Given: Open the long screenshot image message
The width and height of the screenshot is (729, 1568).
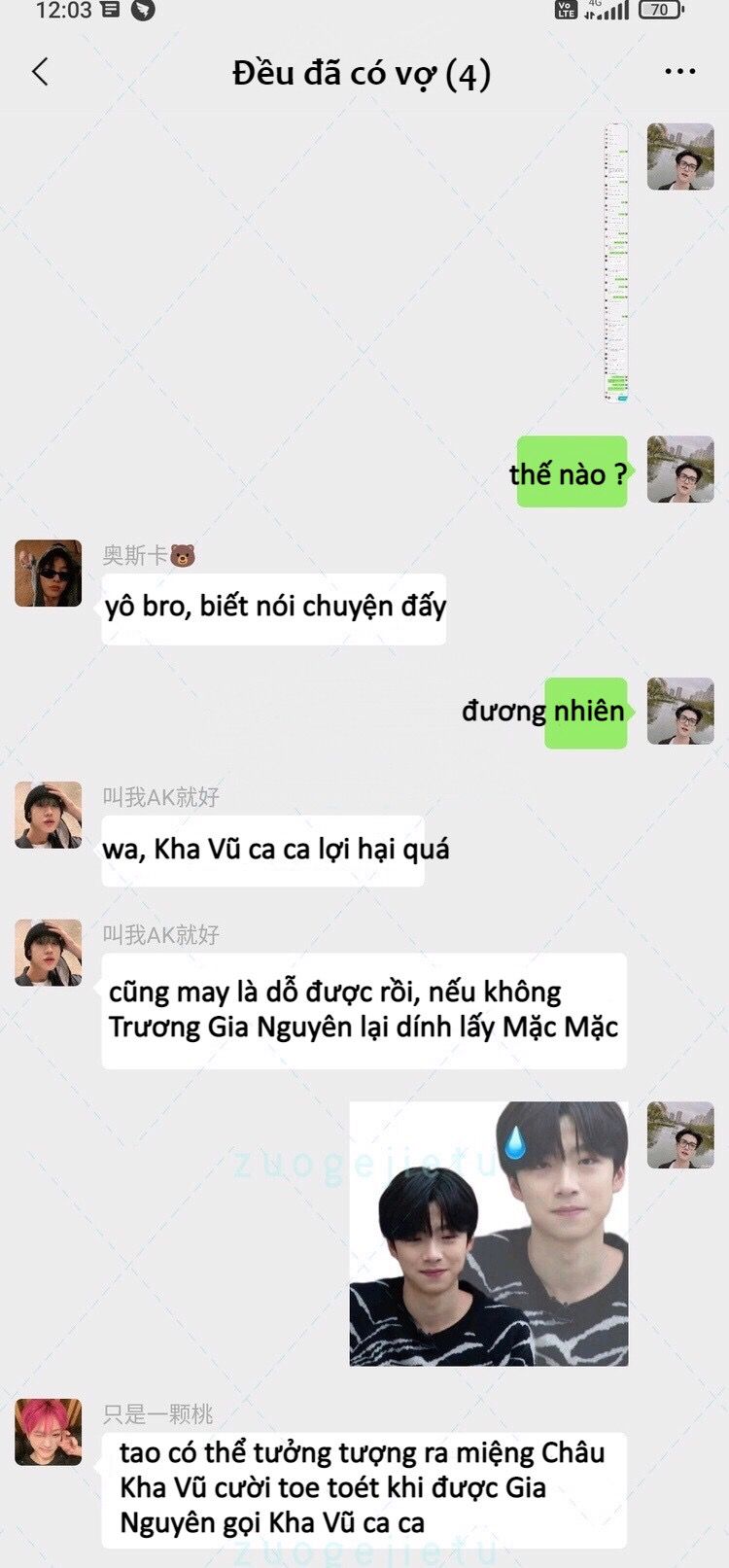Looking at the screenshot, I should [615, 262].
